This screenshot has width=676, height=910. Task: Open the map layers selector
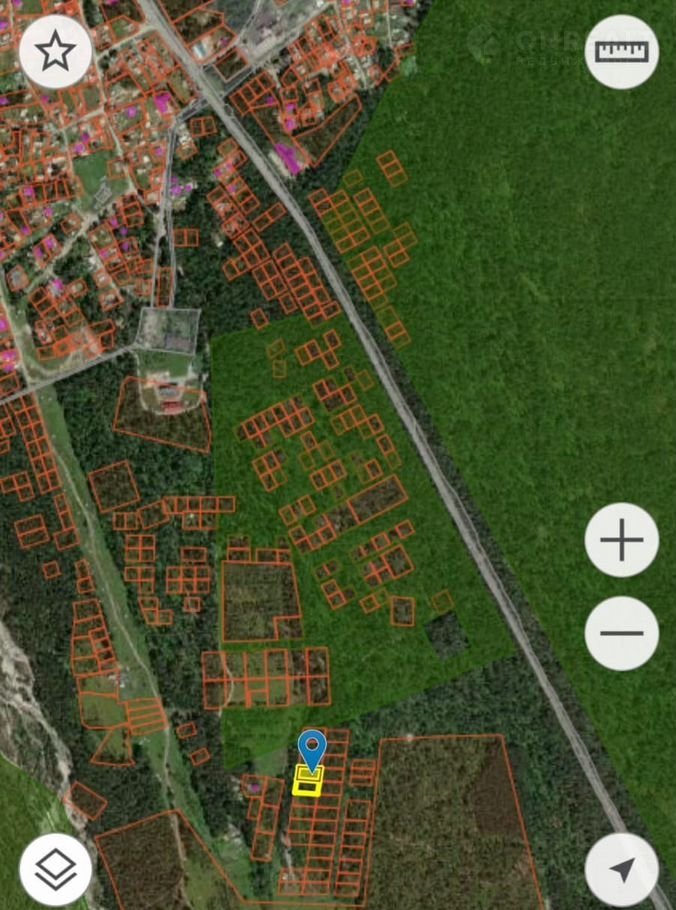55,869
